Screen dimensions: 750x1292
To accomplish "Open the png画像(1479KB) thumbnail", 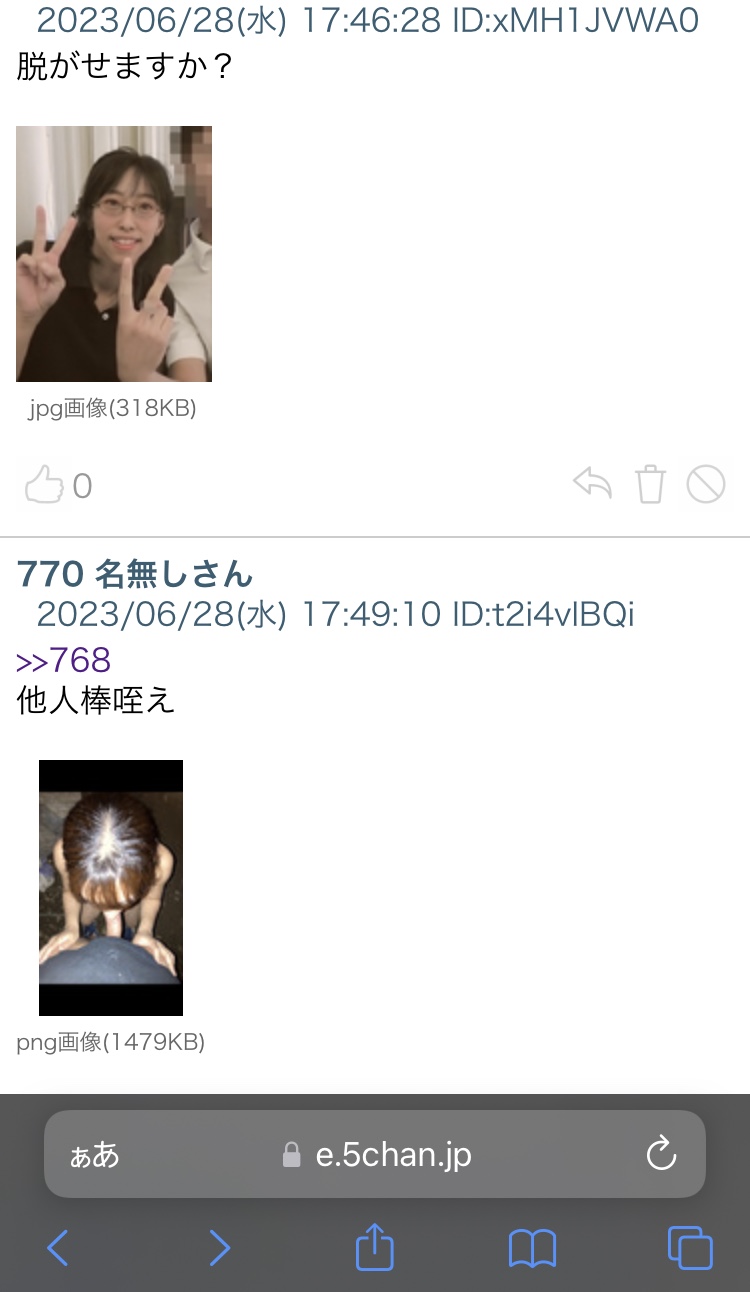I will pyautogui.click(x=110, y=887).
